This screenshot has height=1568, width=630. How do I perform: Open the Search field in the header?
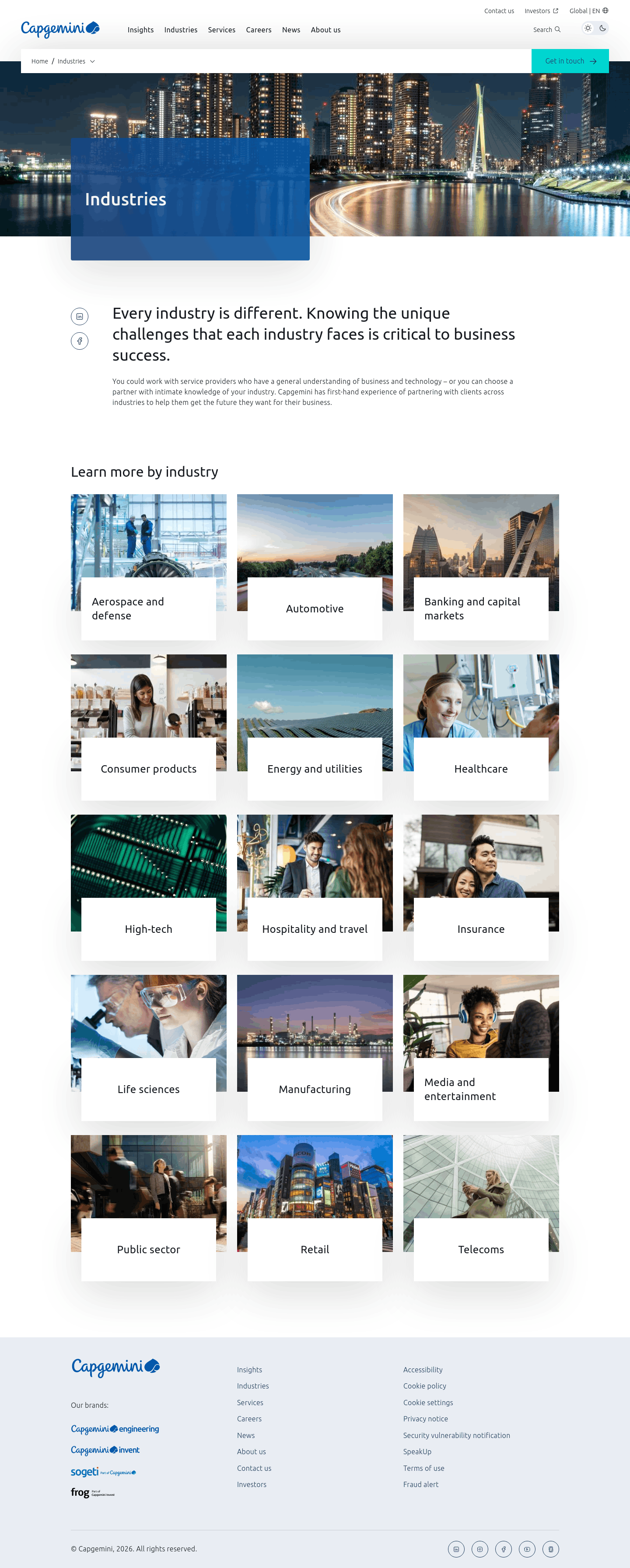[546, 30]
